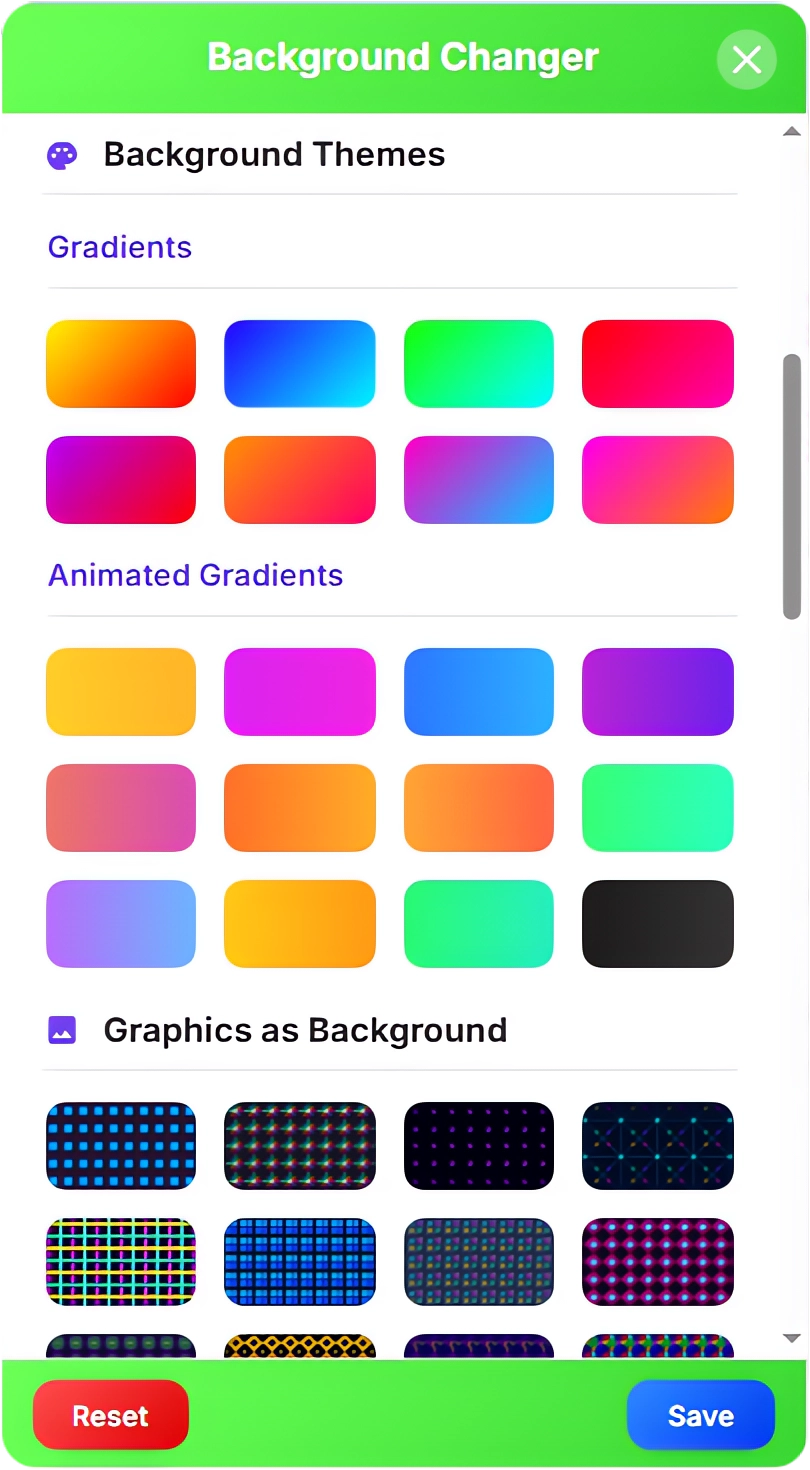This screenshot has height=1470, width=810.
Task: Open the Animated Gradients section heading
Action: point(195,575)
